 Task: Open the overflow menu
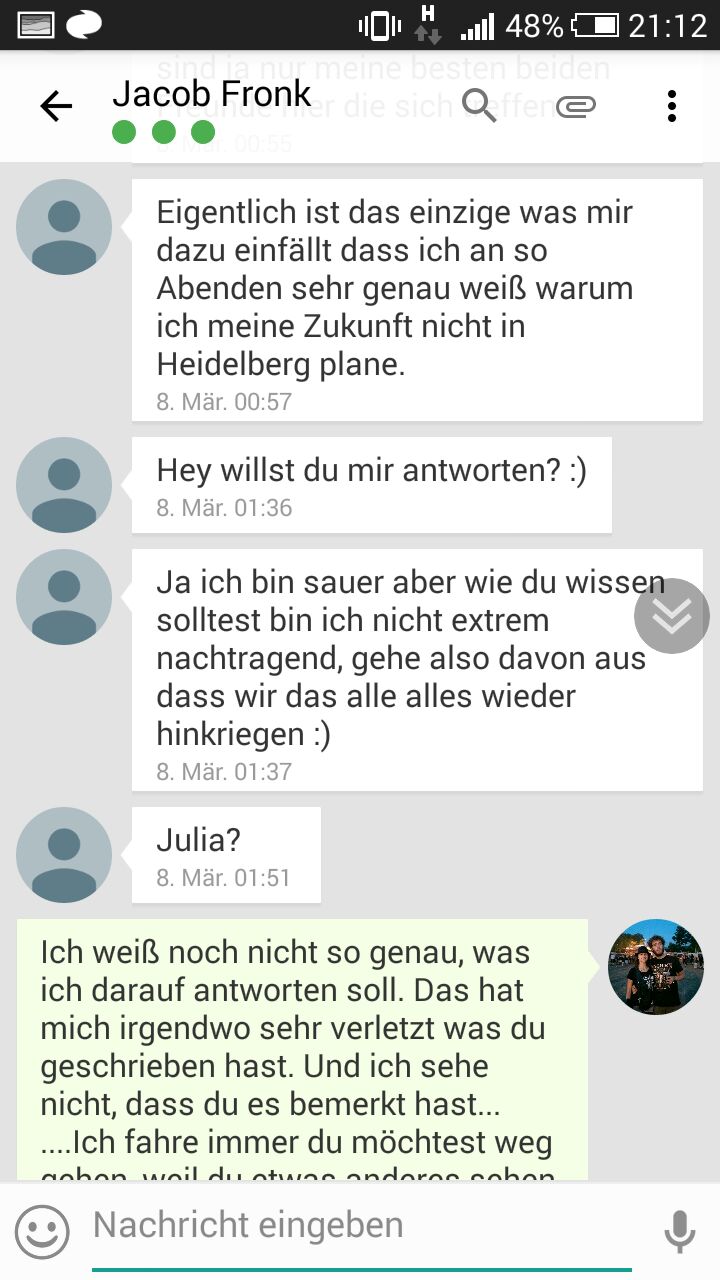tap(672, 106)
